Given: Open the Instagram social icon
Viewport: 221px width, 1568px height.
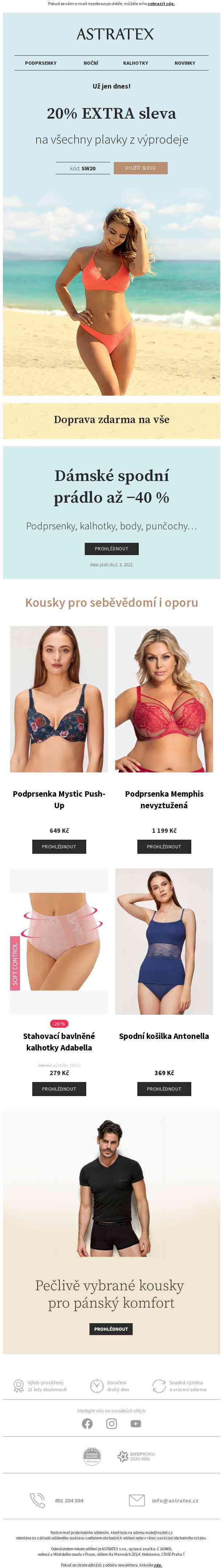Looking at the screenshot, I should (x=111, y=1423).
